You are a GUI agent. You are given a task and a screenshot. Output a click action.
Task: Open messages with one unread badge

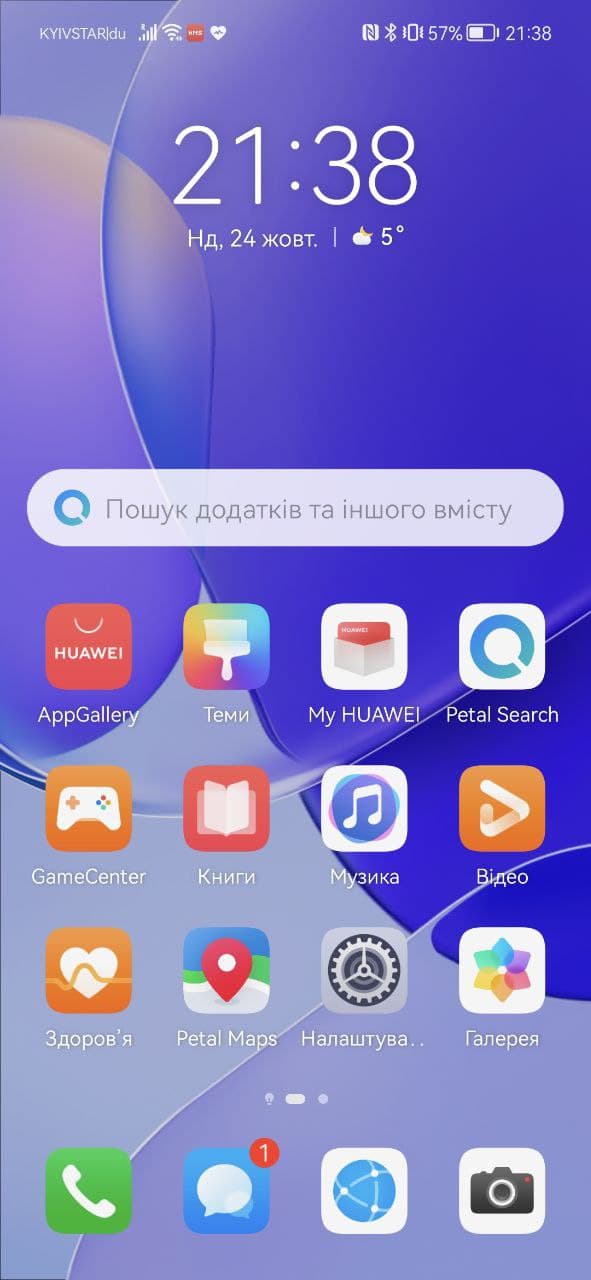click(226, 1191)
